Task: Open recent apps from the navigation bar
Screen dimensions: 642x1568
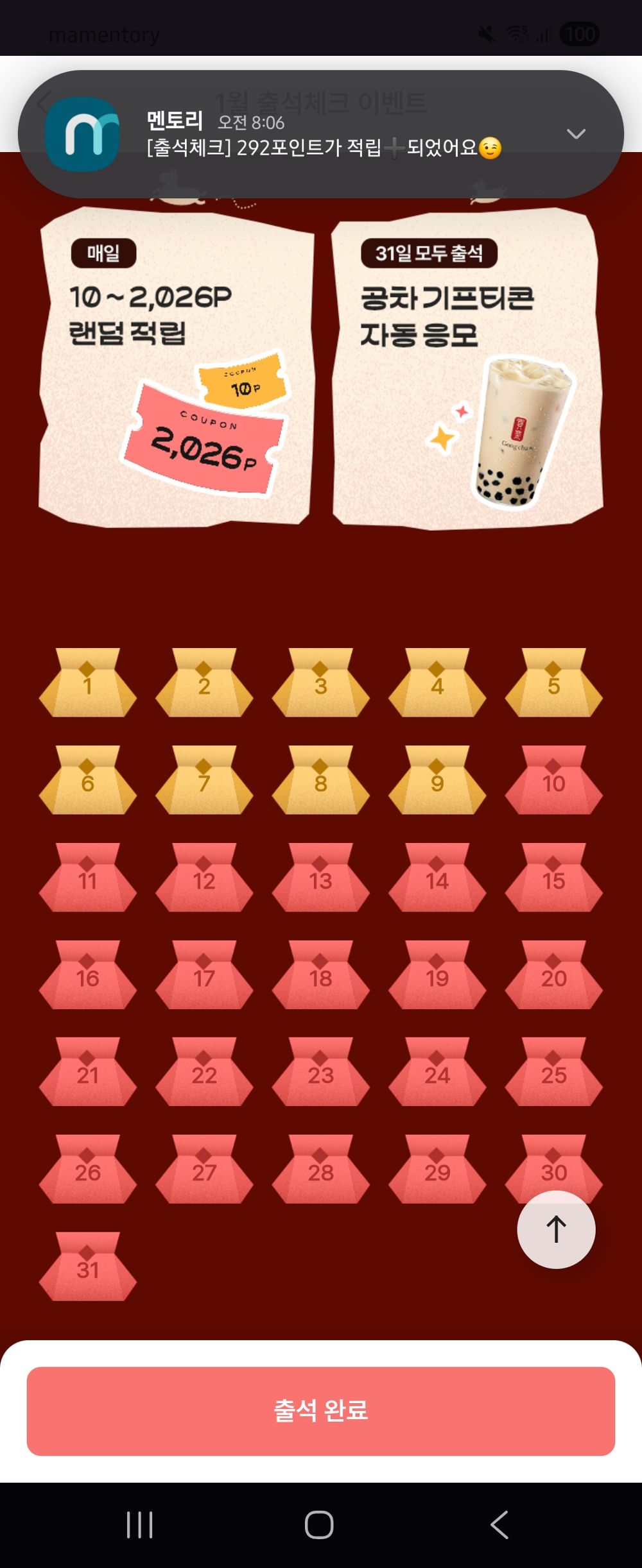Action: tap(139, 1524)
